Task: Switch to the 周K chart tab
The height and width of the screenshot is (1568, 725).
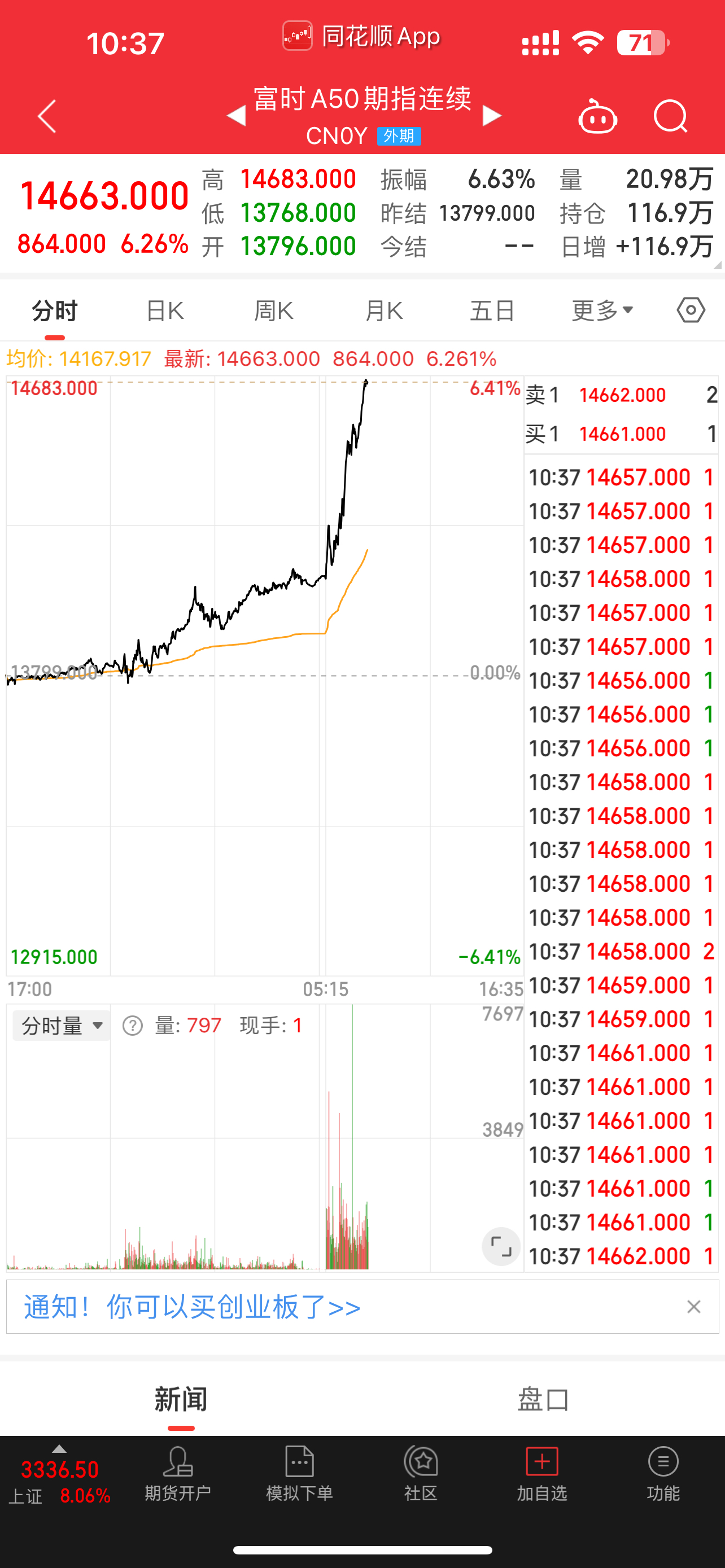Action: click(x=274, y=311)
